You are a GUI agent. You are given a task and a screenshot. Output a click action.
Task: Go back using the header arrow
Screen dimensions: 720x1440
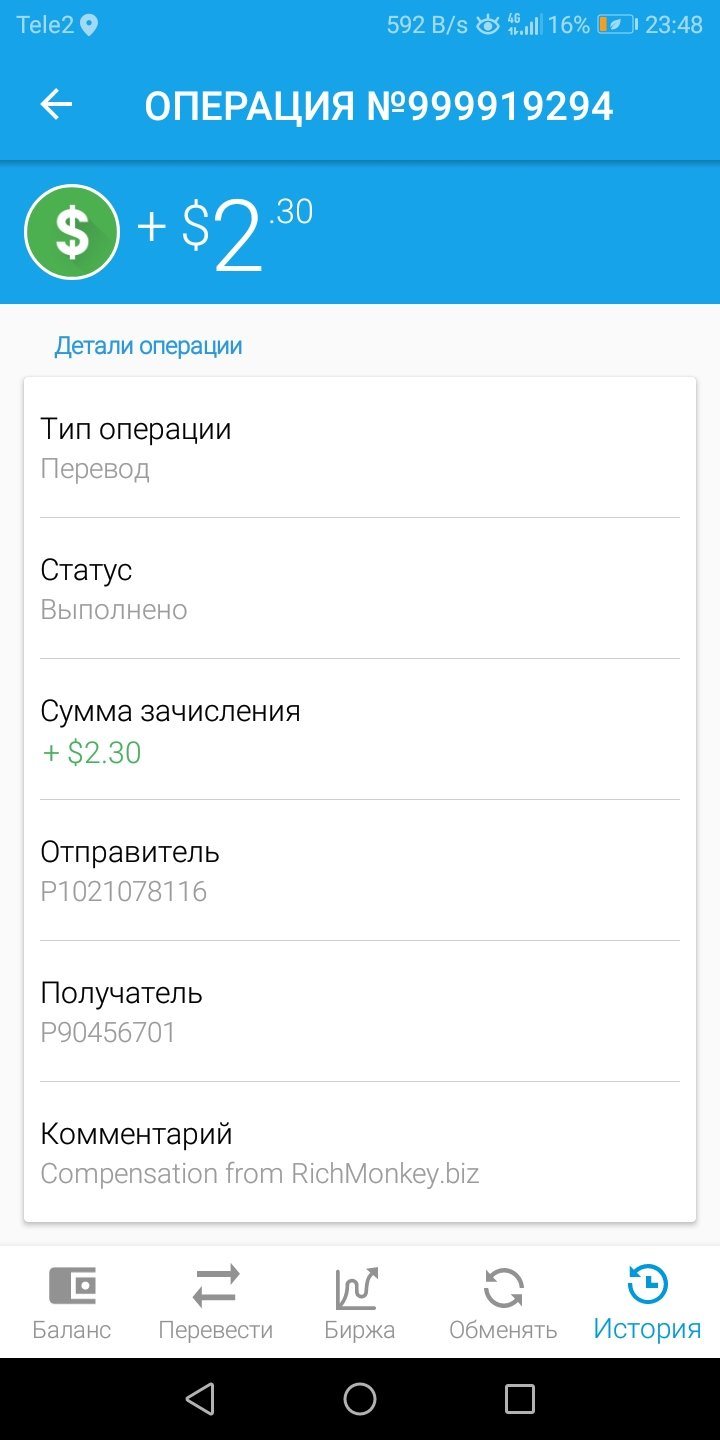point(56,104)
